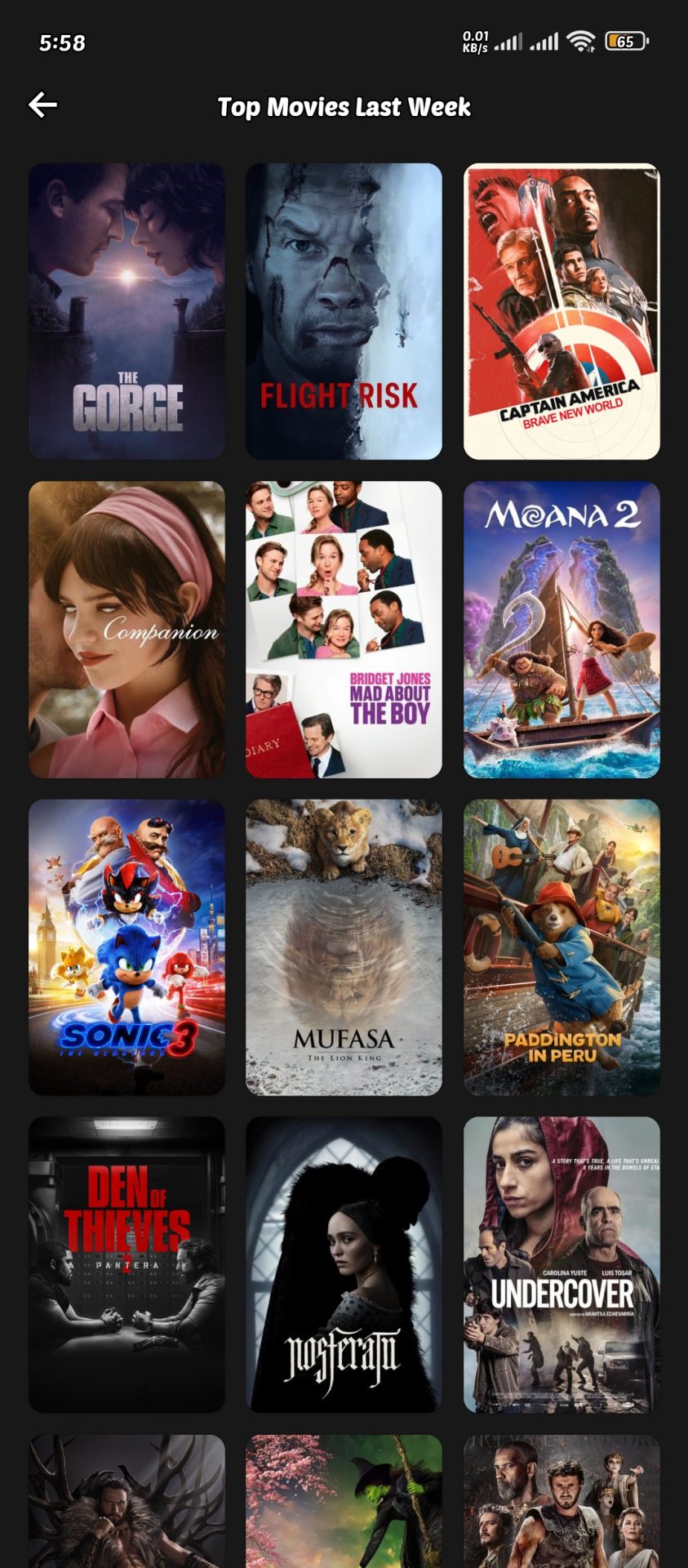Select the Nosferatu movie poster
688x1568 pixels.
(344, 1264)
